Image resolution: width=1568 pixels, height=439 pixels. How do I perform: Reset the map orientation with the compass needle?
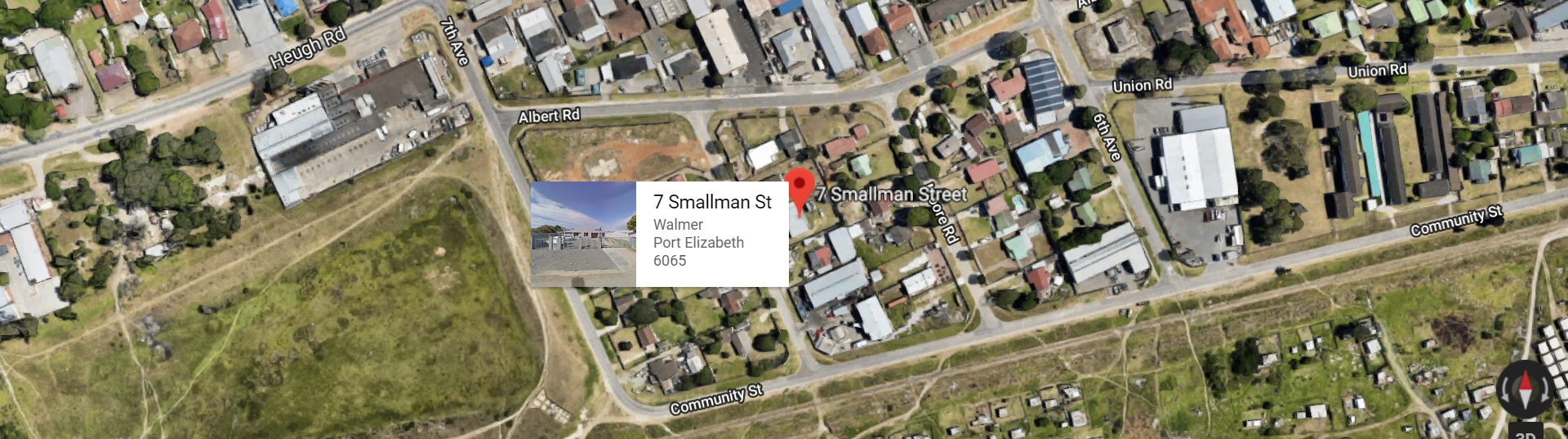coord(1526,389)
